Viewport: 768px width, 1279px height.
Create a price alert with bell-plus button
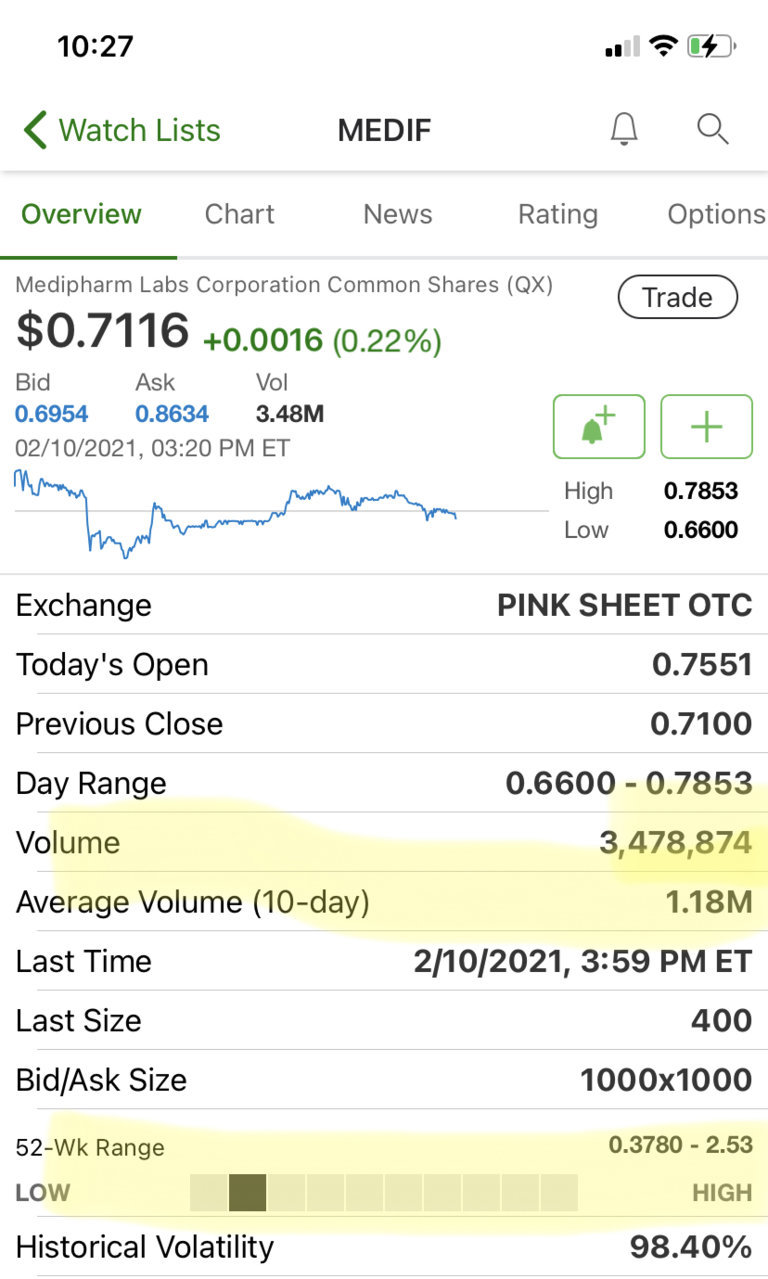[x=598, y=427]
